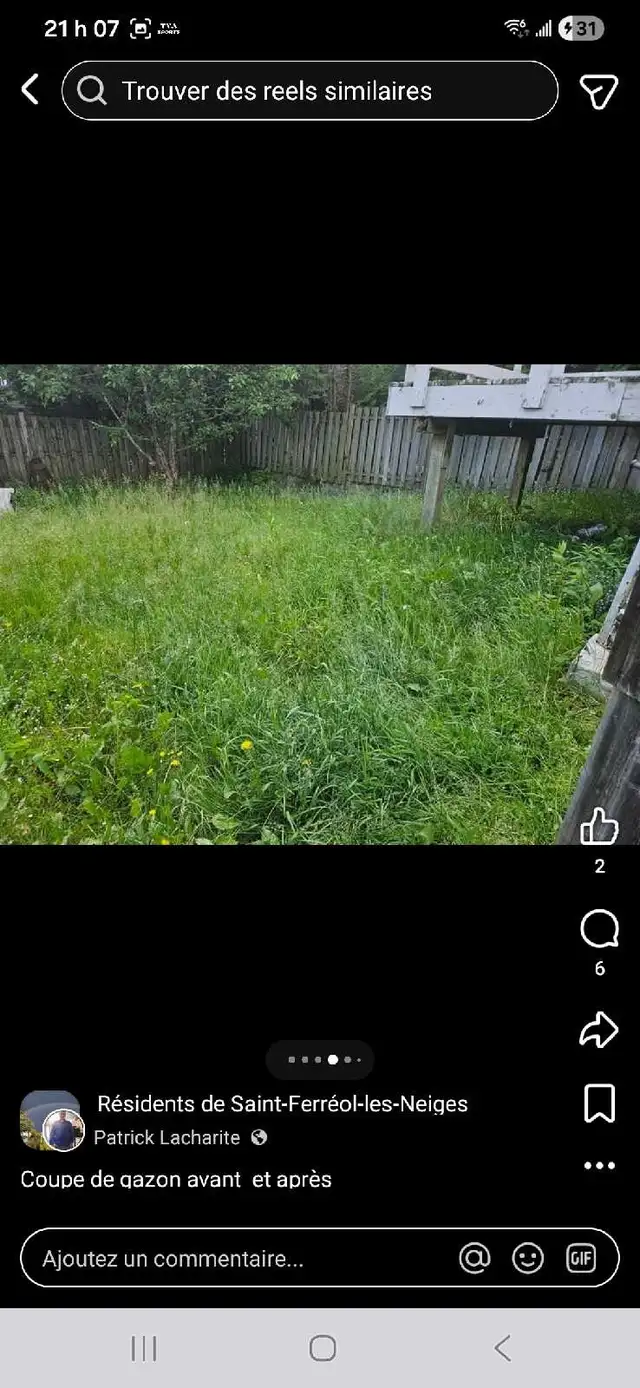Image resolution: width=640 pixels, height=1388 pixels.
Task: Like this lawn mowing post
Action: coord(599,827)
